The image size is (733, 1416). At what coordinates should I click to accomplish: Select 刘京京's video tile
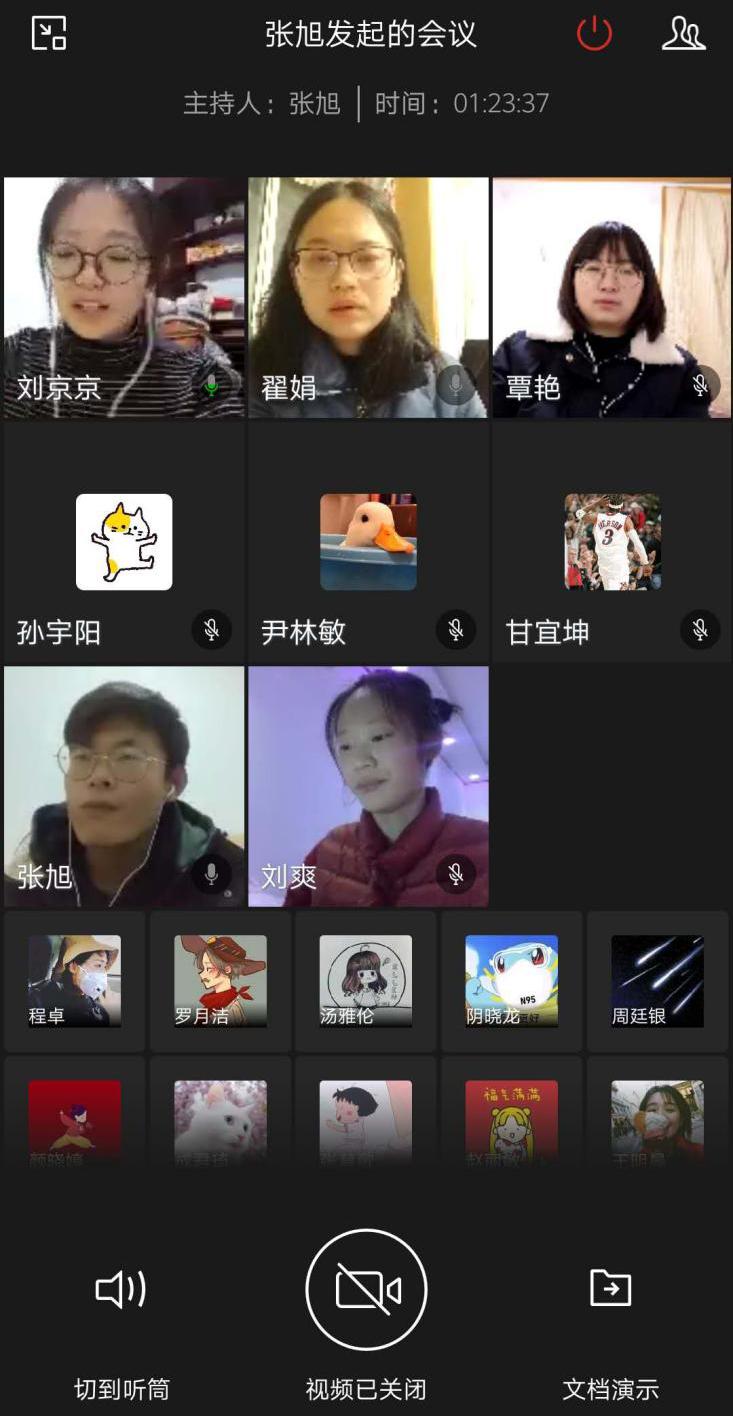pos(124,297)
